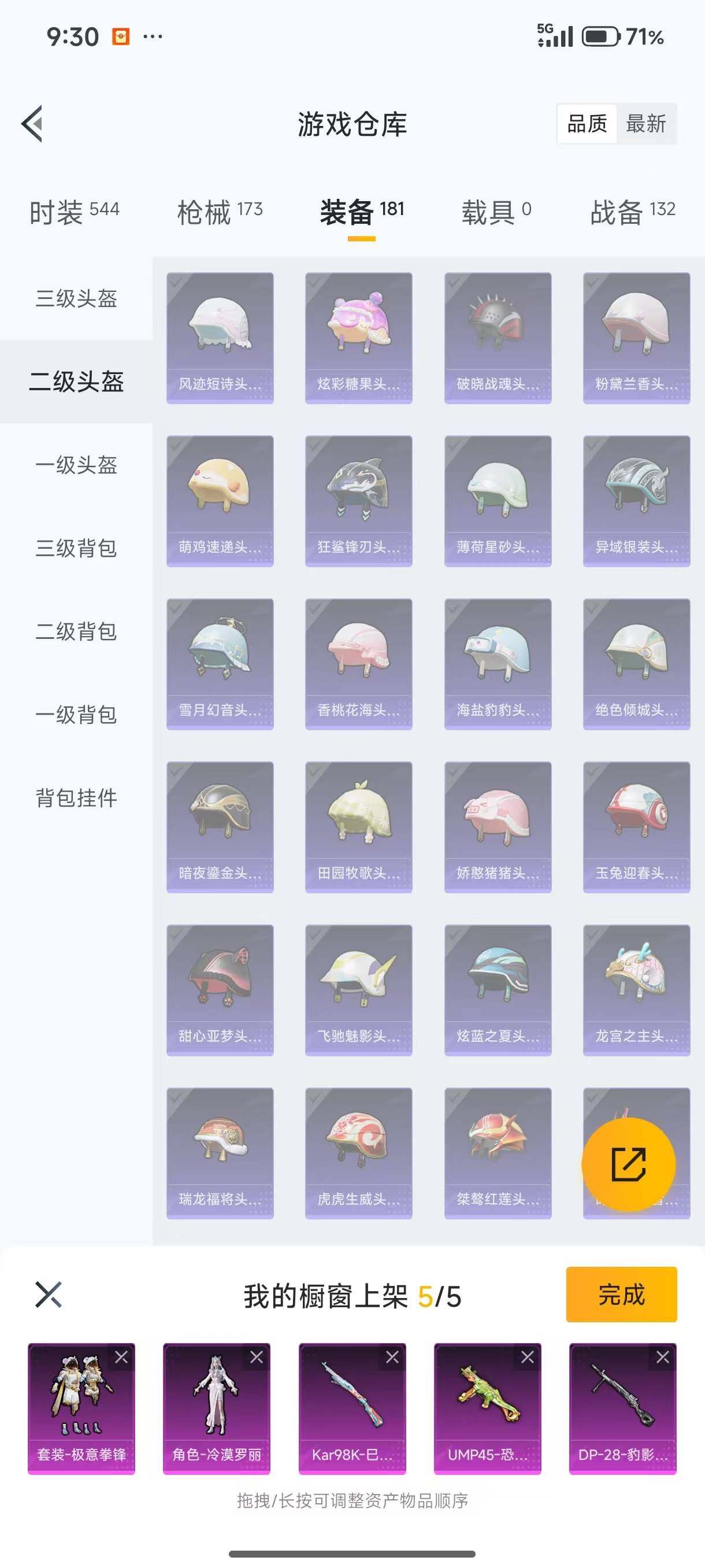
Task: Select the 风迹短诗 helmet icon
Action: [219, 332]
